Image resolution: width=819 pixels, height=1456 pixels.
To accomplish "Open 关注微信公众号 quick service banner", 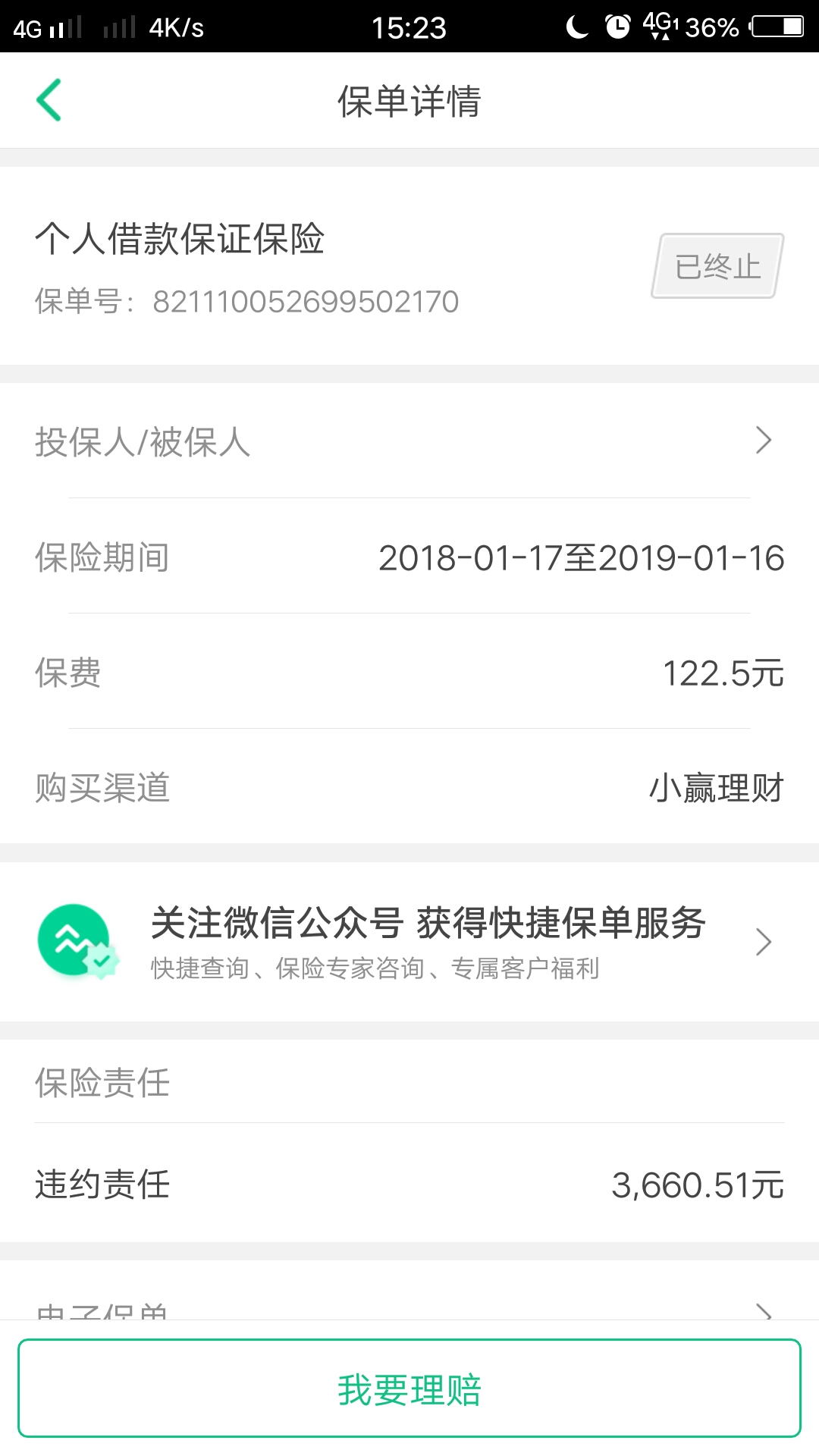I will coord(409,942).
